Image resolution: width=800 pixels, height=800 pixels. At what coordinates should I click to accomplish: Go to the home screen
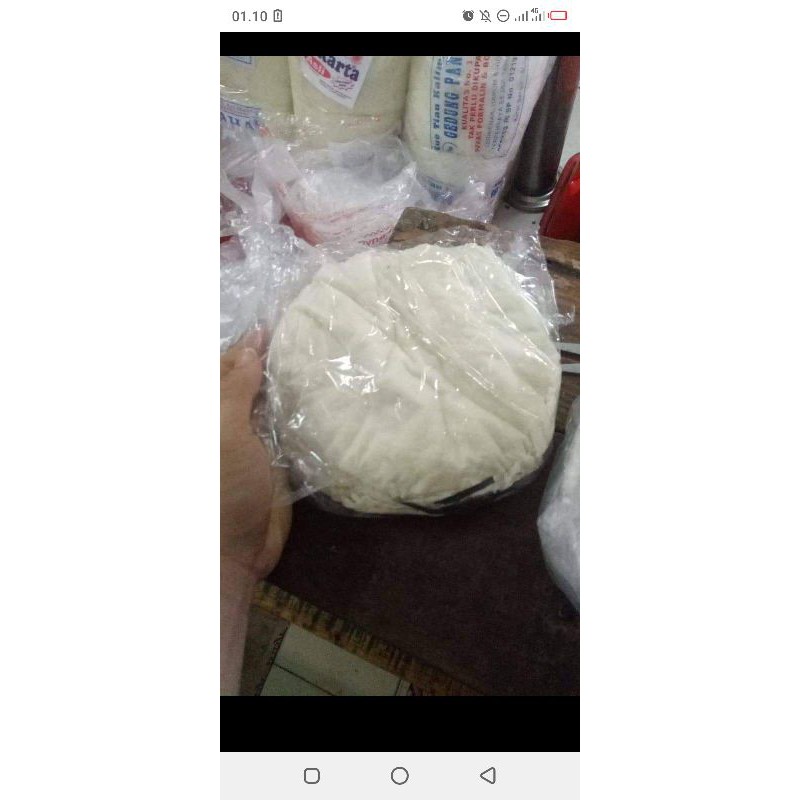pyautogui.click(x=399, y=776)
